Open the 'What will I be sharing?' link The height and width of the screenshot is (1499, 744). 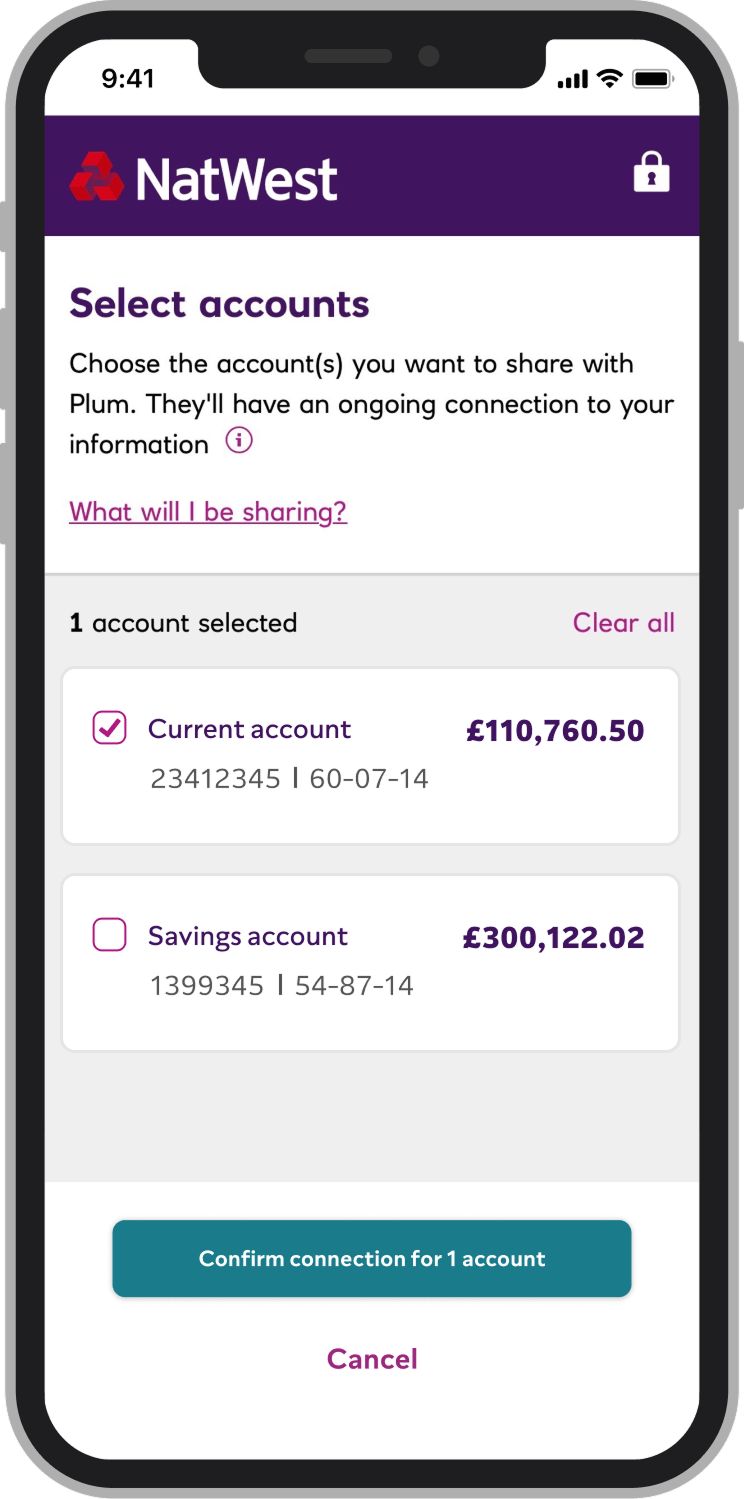208,512
